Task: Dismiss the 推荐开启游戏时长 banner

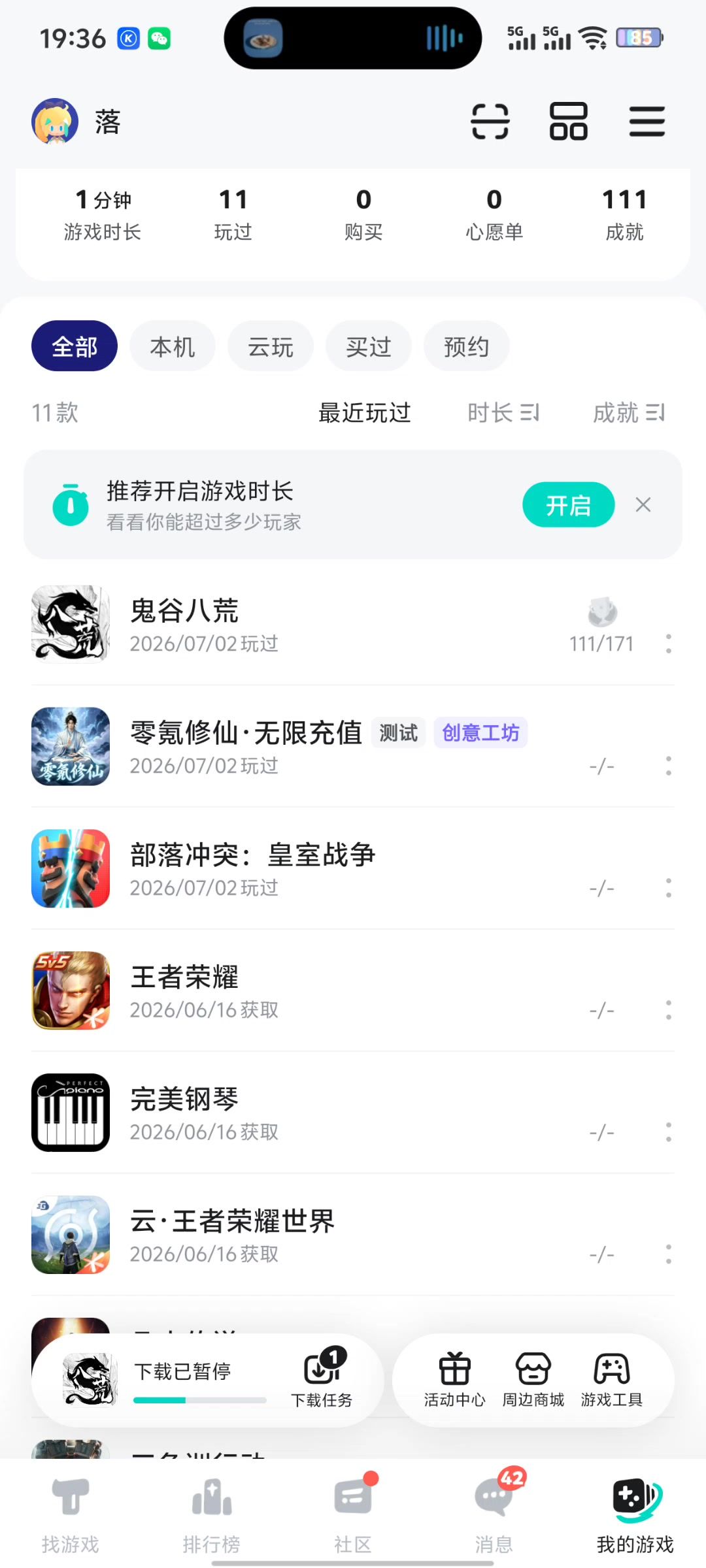Action: tap(643, 504)
